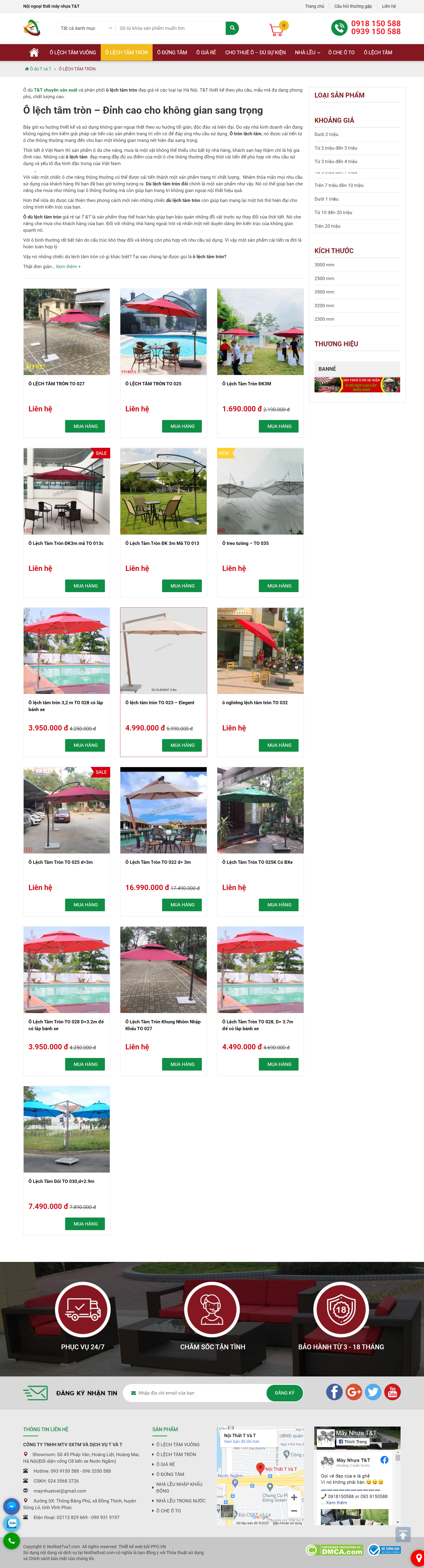Open the CHO THUÊ Ô – DÙ SỰ KIỆN menu
The image size is (424, 1568).
click(x=255, y=52)
